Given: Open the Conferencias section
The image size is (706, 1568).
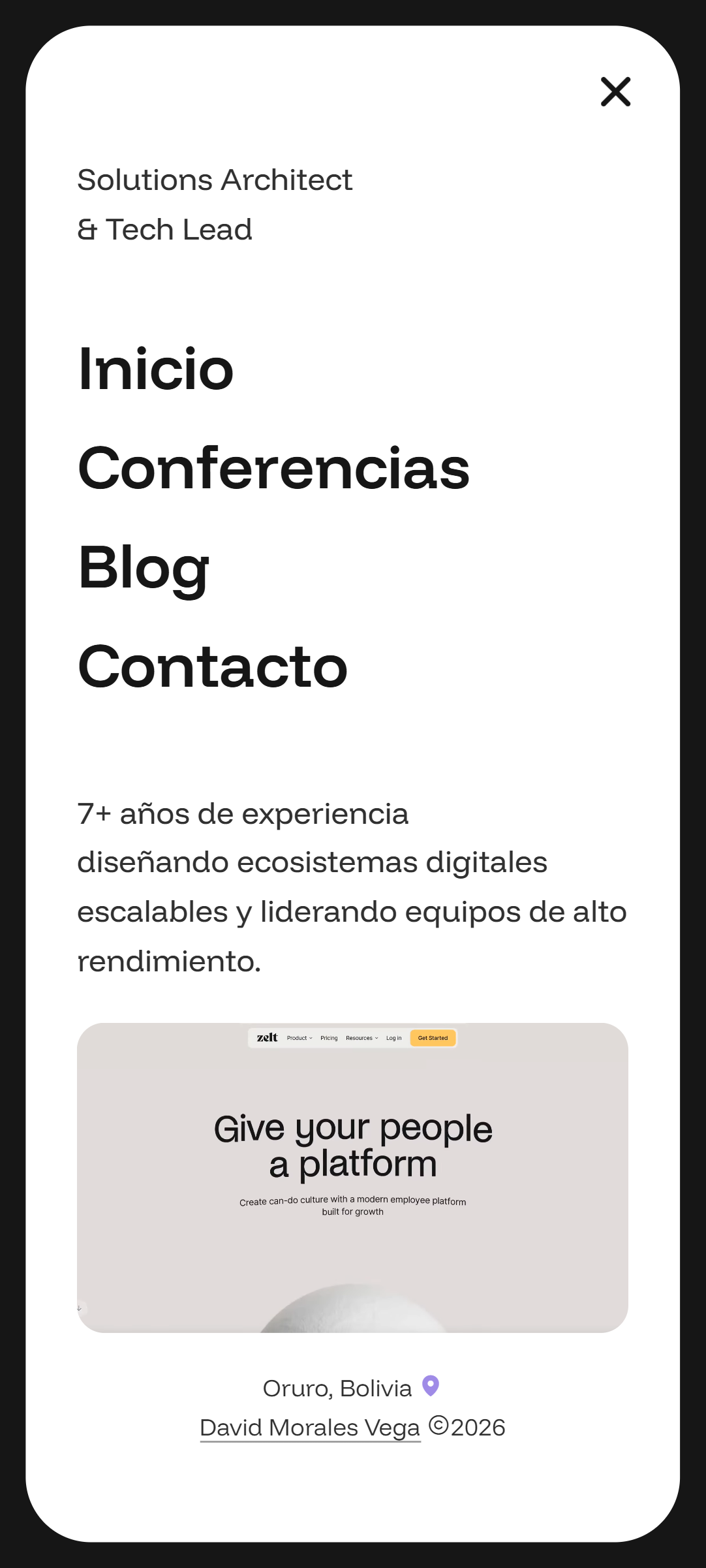Looking at the screenshot, I should pos(273,469).
